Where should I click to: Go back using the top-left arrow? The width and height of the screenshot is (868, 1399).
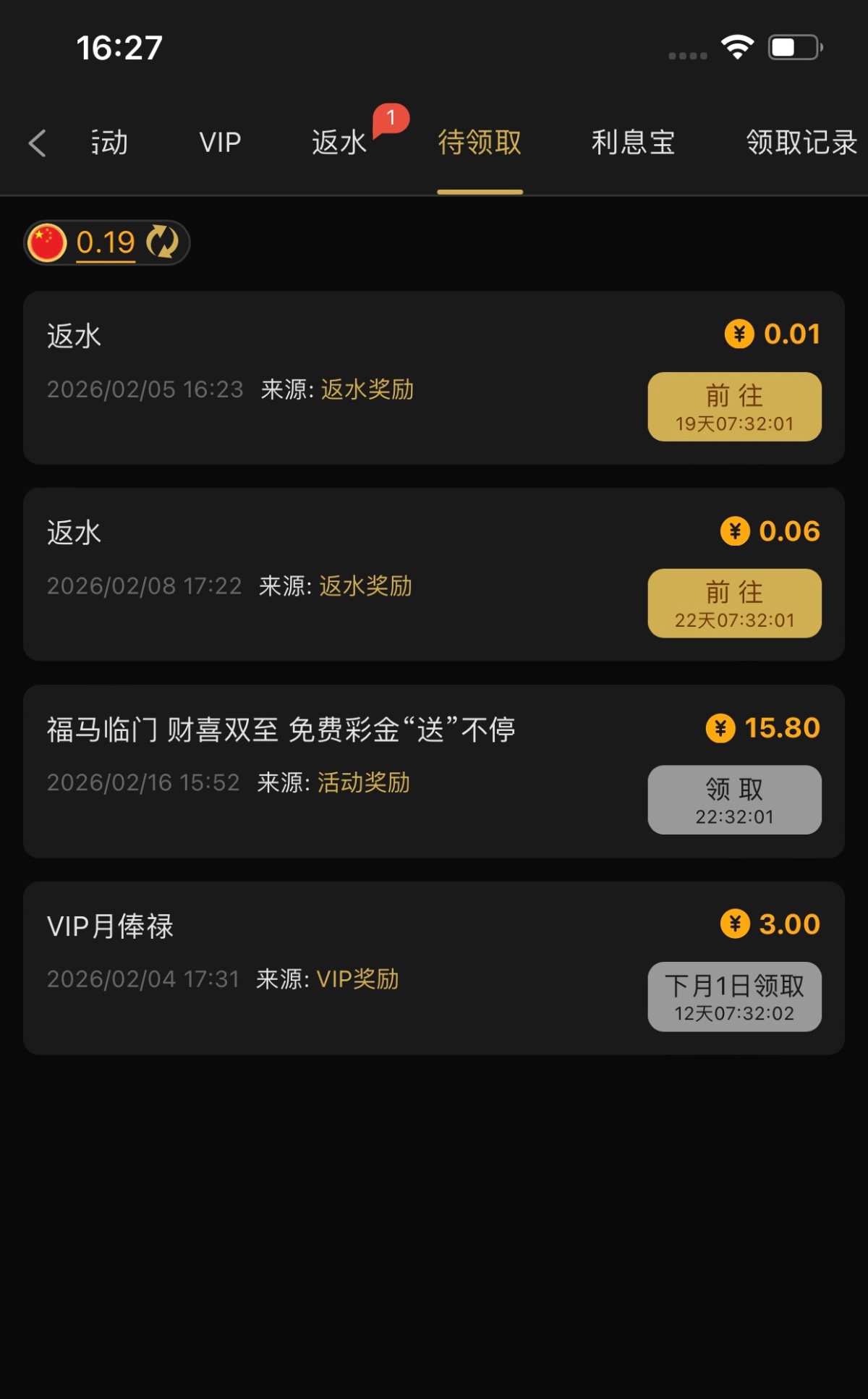pyautogui.click(x=38, y=143)
